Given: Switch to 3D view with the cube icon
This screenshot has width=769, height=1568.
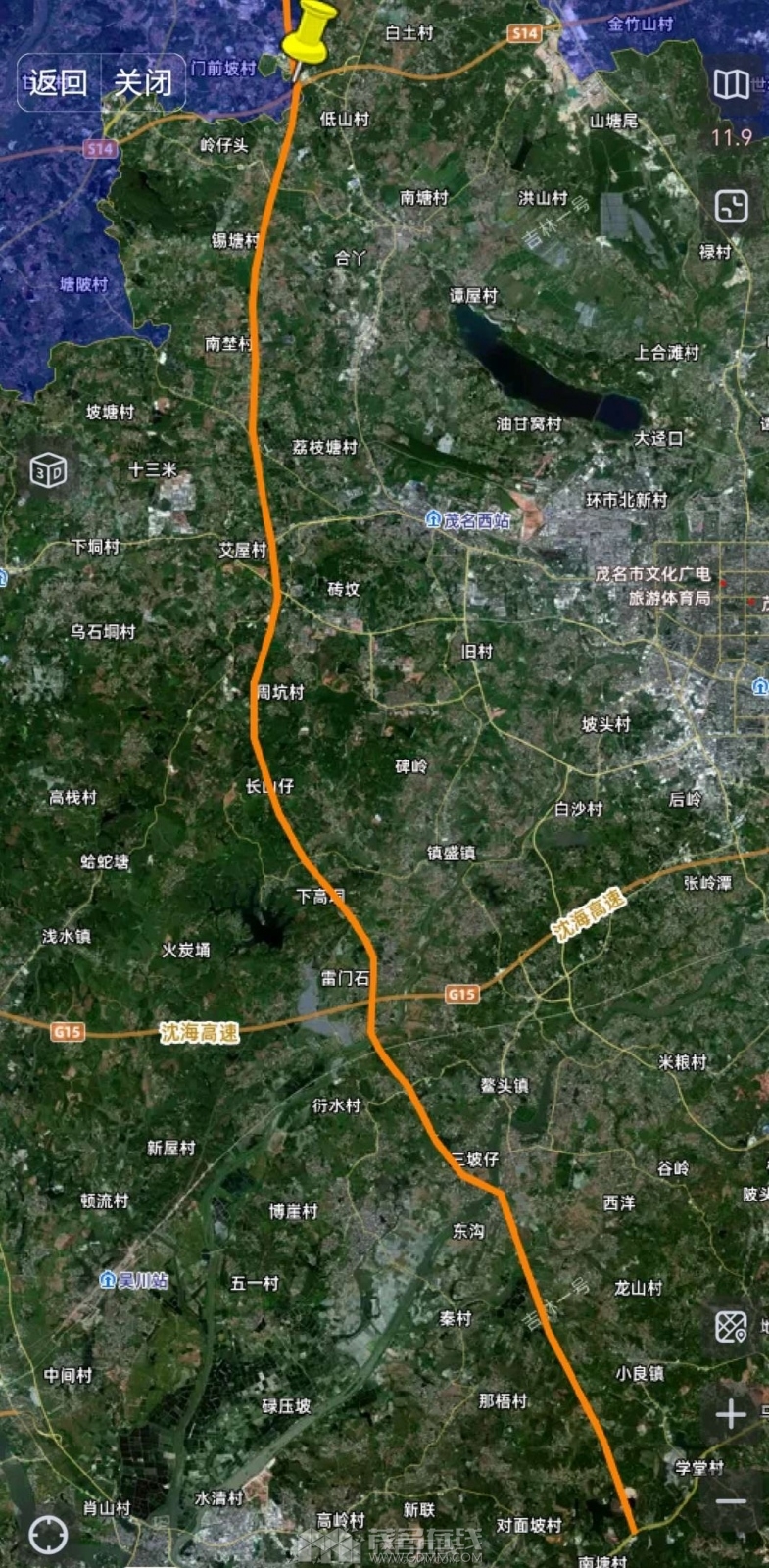Looking at the screenshot, I should (48, 471).
